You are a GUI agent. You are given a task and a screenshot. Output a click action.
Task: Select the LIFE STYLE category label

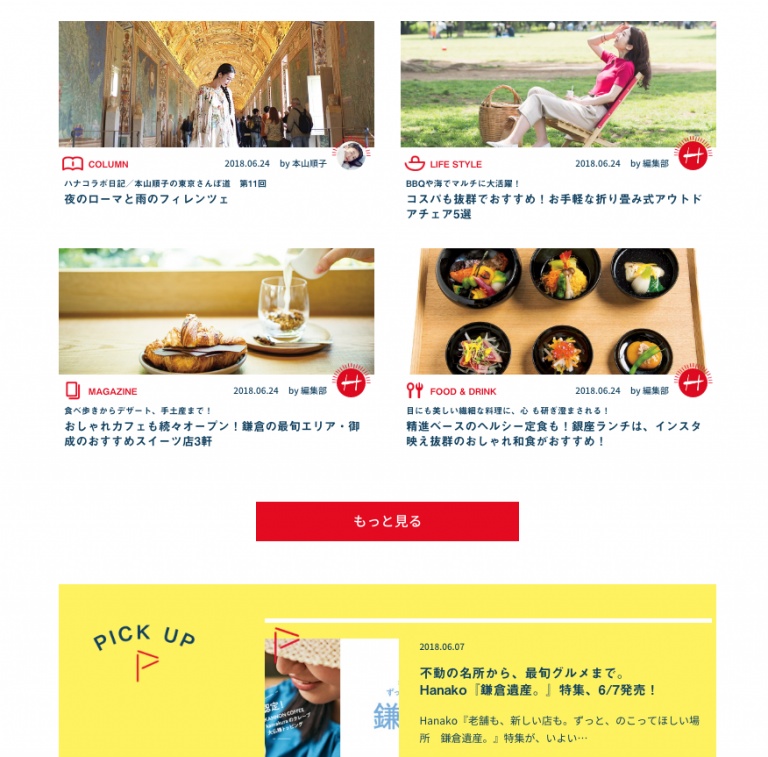click(455, 164)
